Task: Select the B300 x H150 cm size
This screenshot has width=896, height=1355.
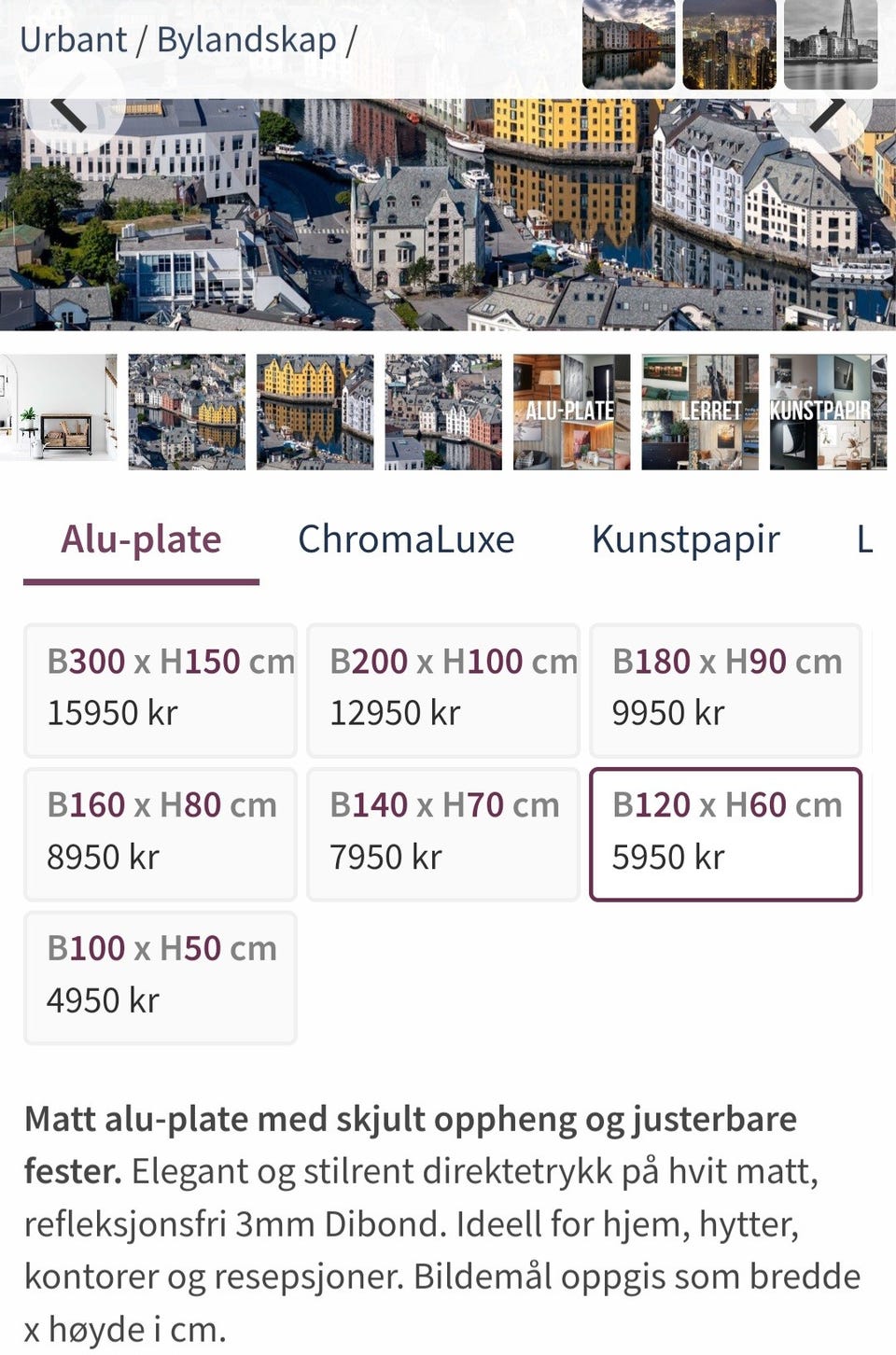Action: pyautogui.click(x=161, y=689)
